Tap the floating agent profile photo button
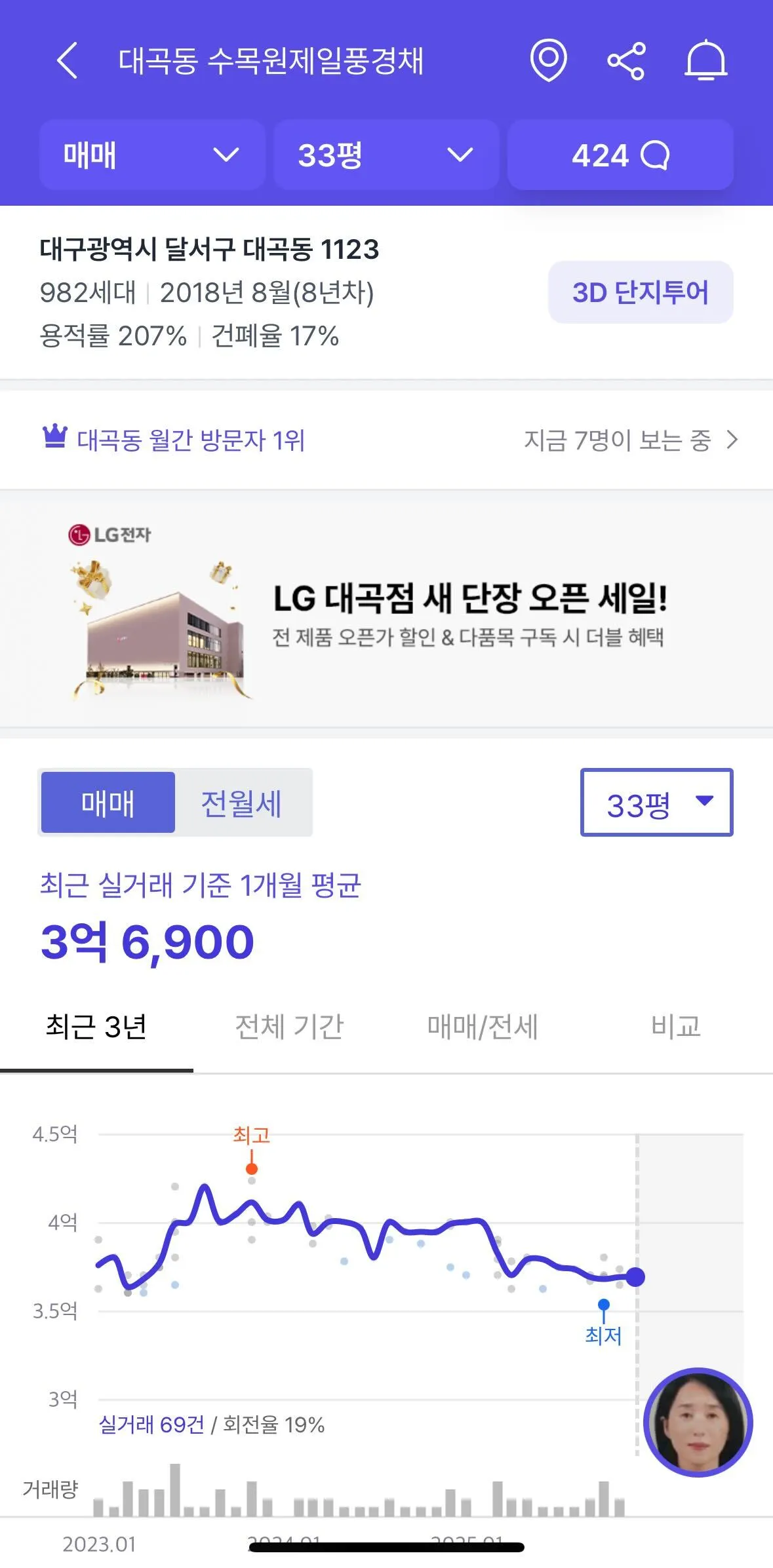773x1568 pixels. (x=698, y=1421)
